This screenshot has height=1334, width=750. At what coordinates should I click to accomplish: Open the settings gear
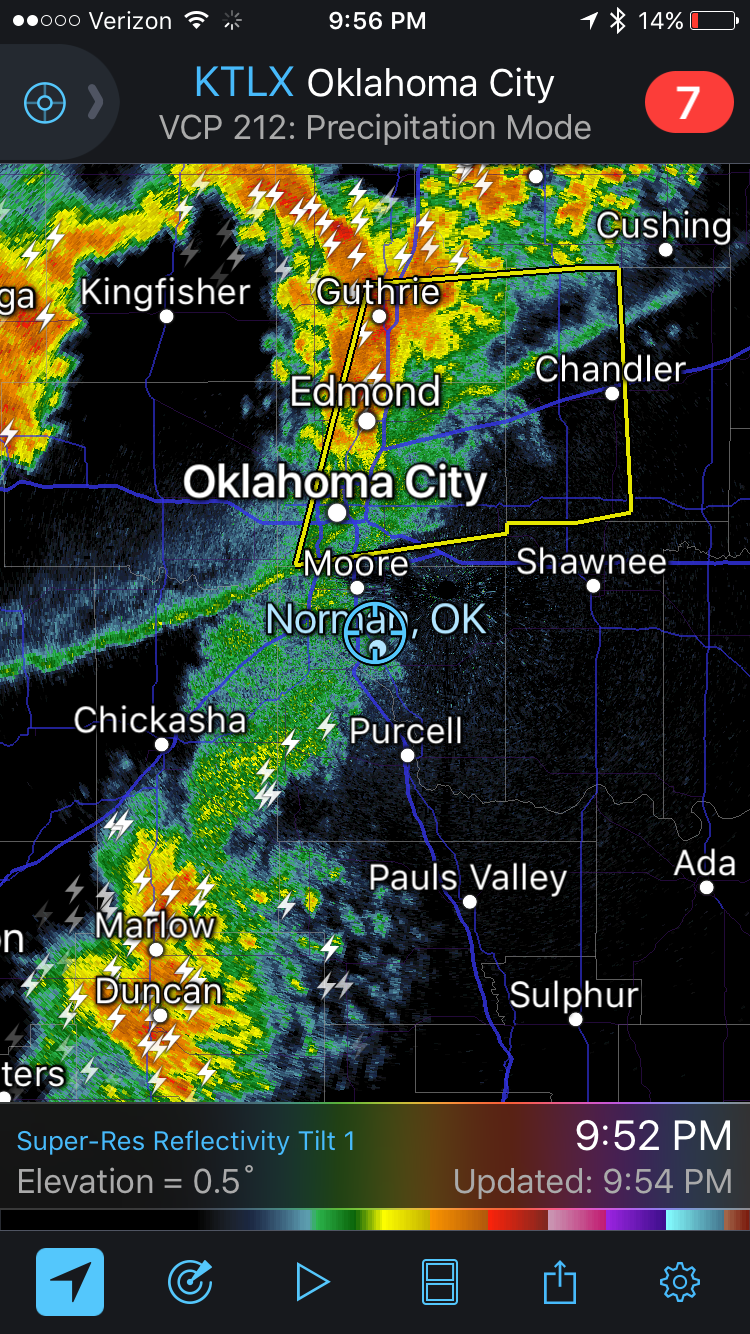[680, 1282]
